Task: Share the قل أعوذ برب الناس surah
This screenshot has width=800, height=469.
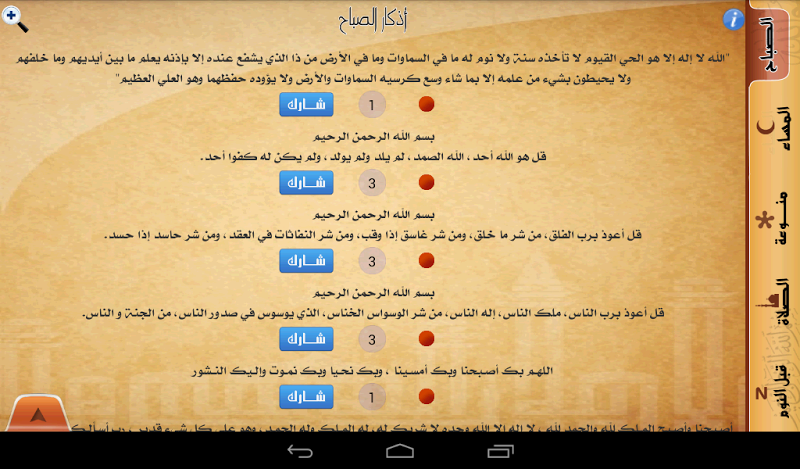Action: pyautogui.click(x=306, y=340)
